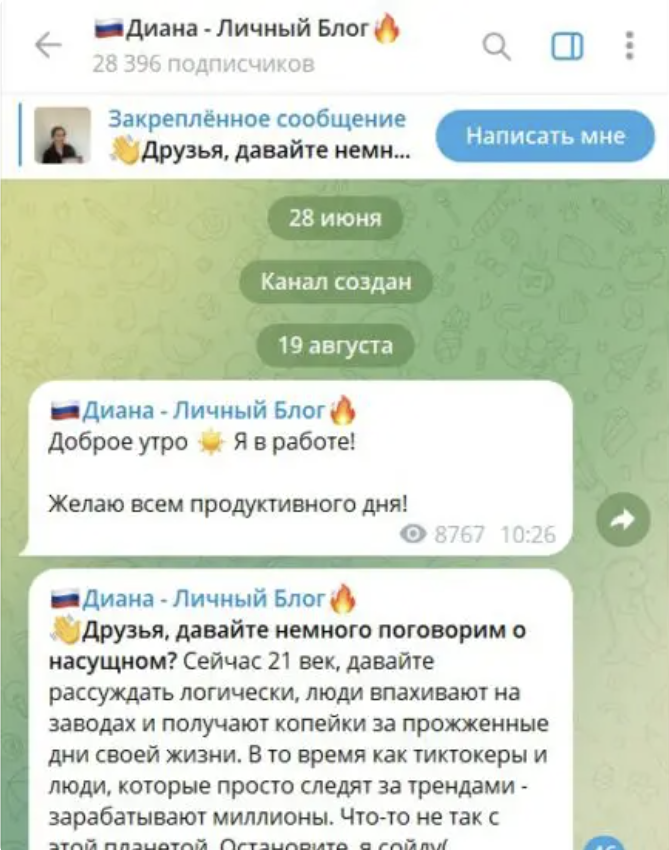The height and width of the screenshot is (850, 669).
Task: Go back using the arrow icon
Action: pyautogui.click(x=48, y=46)
